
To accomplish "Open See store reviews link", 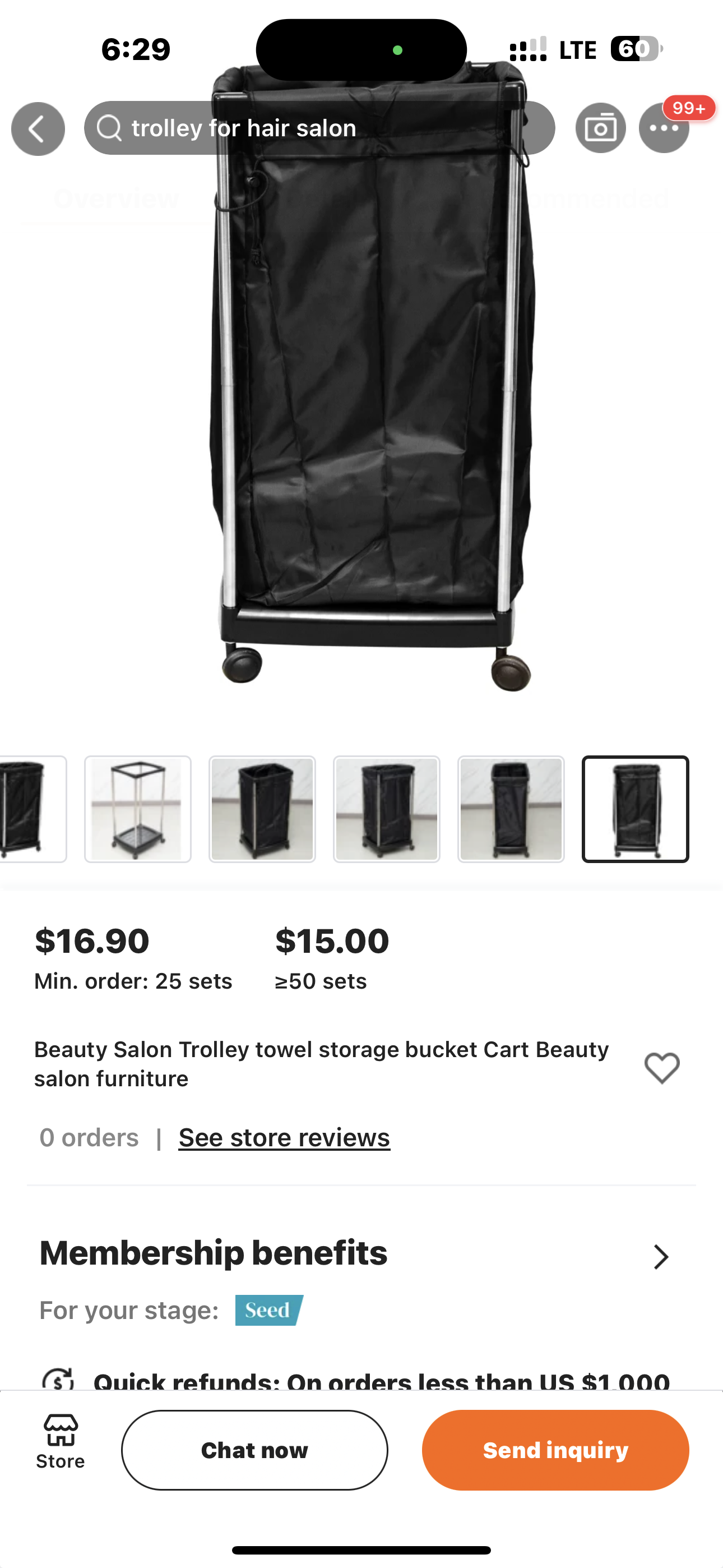I will point(284,1137).
